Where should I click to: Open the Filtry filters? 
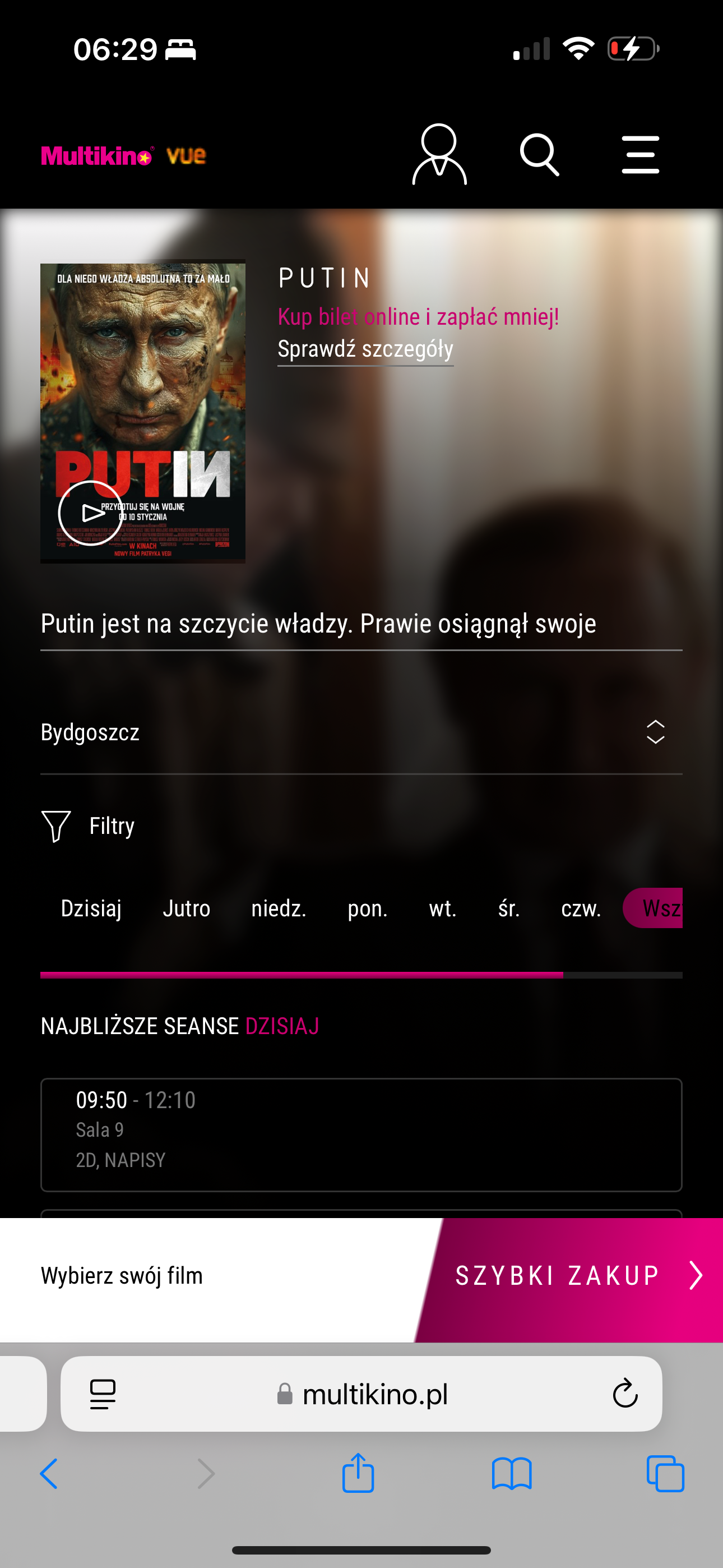tap(89, 826)
